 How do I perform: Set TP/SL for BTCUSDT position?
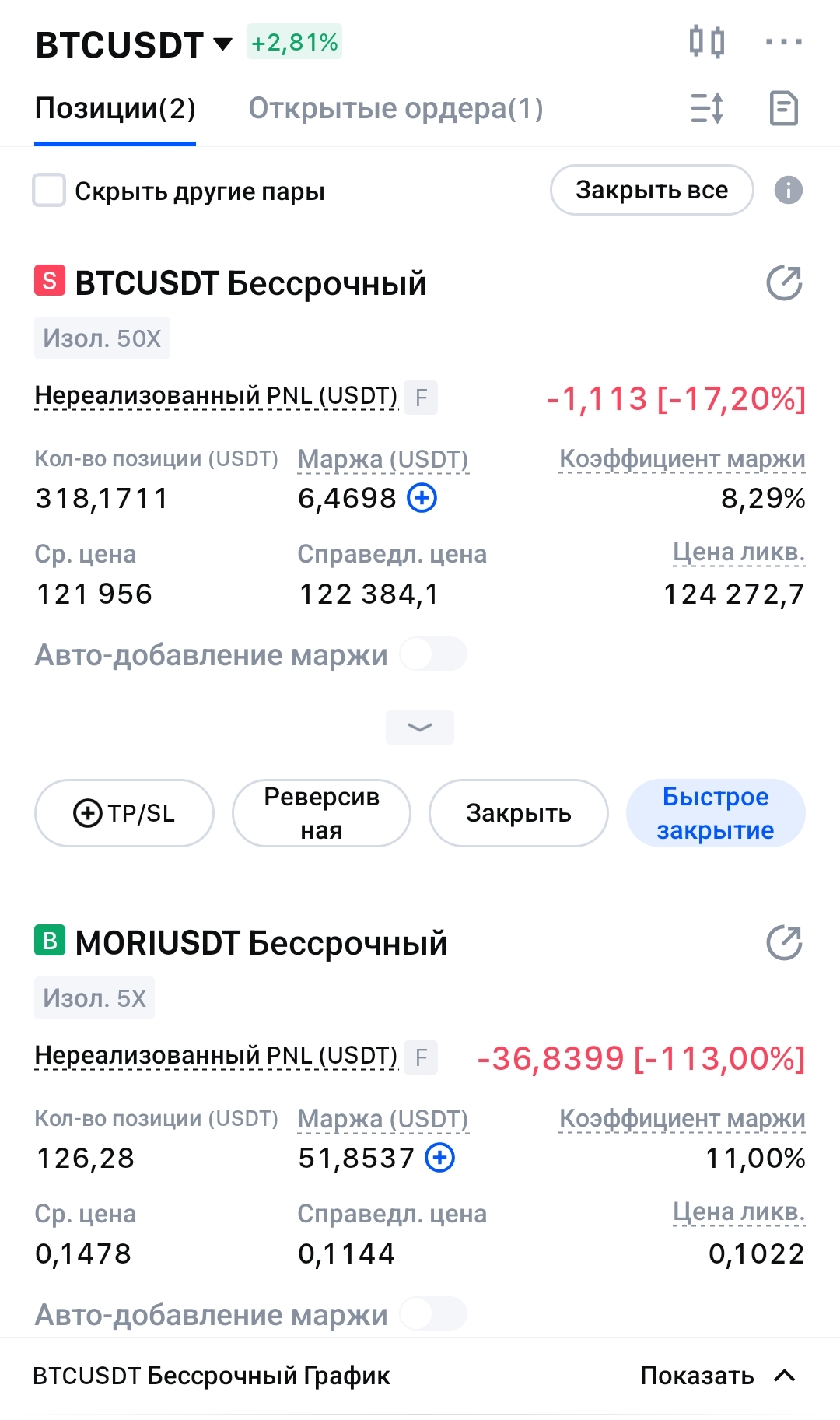pyautogui.click(x=124, y=813)
